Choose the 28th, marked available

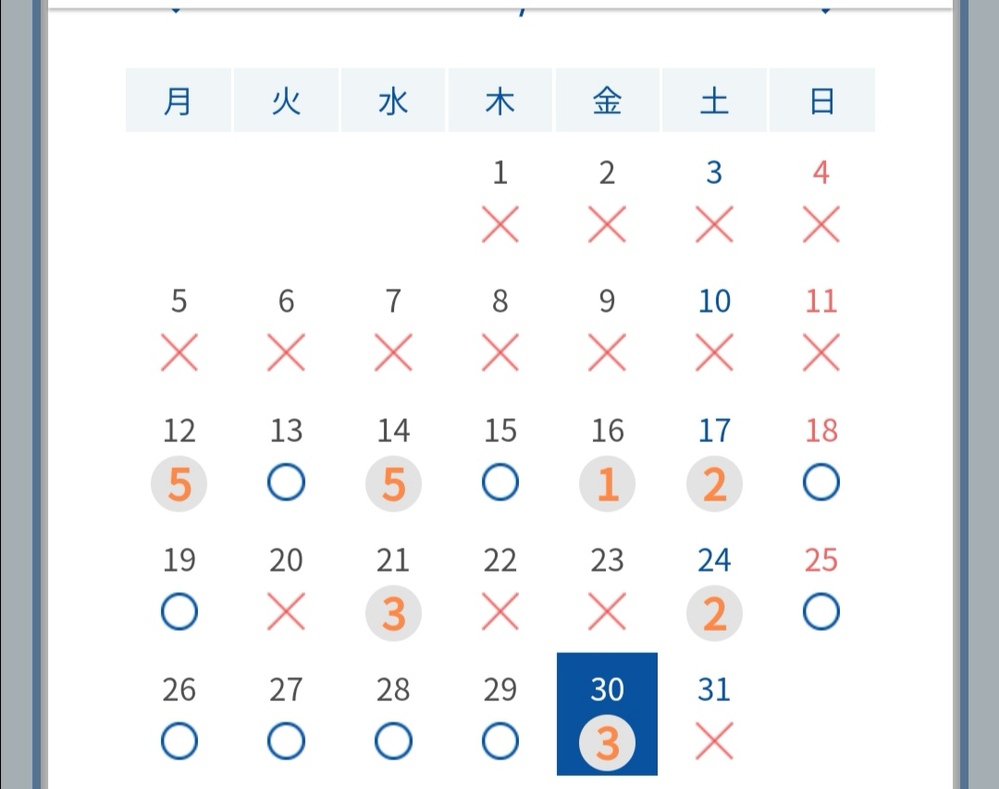[393, 742]
